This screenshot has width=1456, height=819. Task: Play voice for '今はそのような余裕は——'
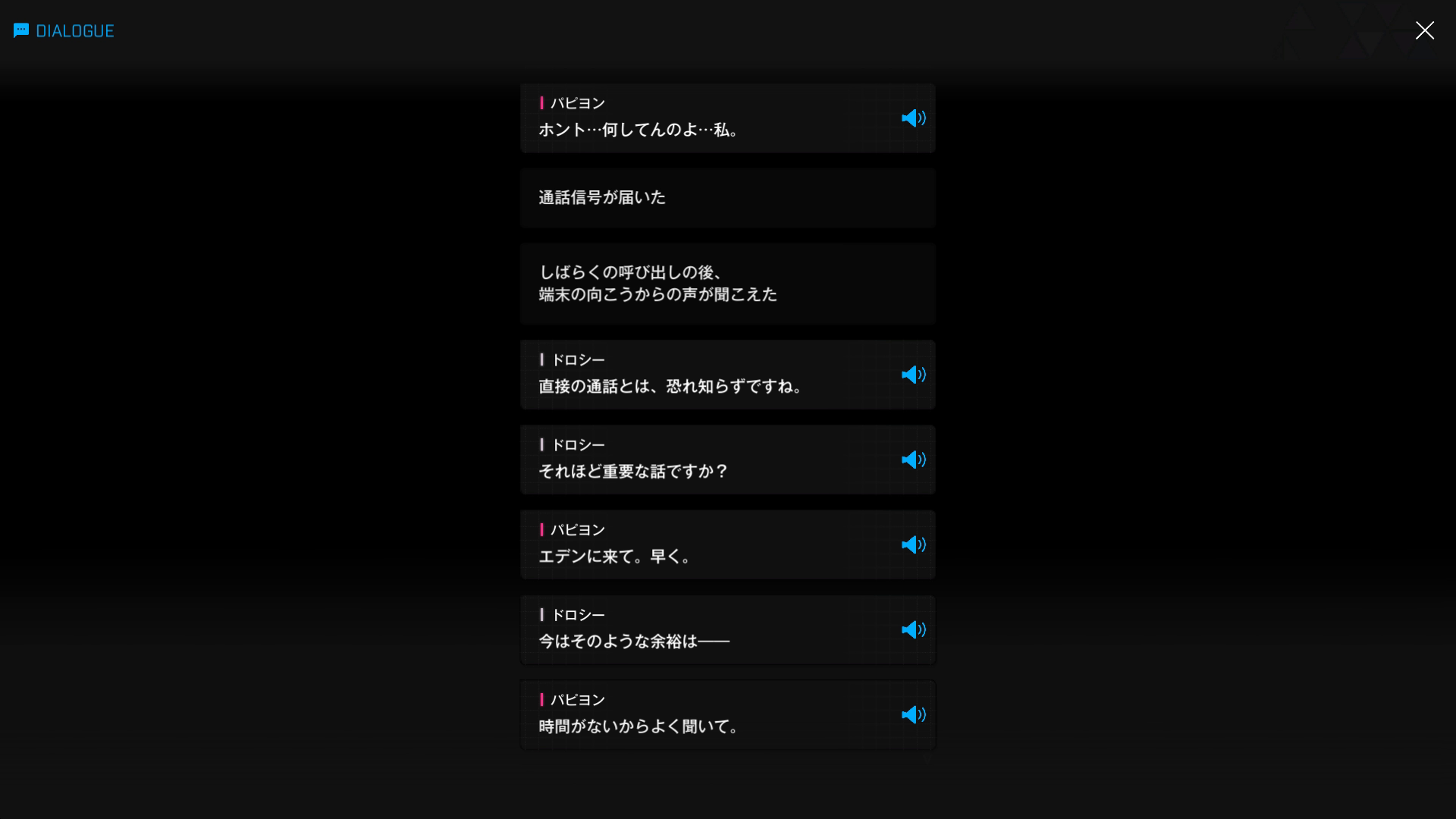(x=913, y=629)
